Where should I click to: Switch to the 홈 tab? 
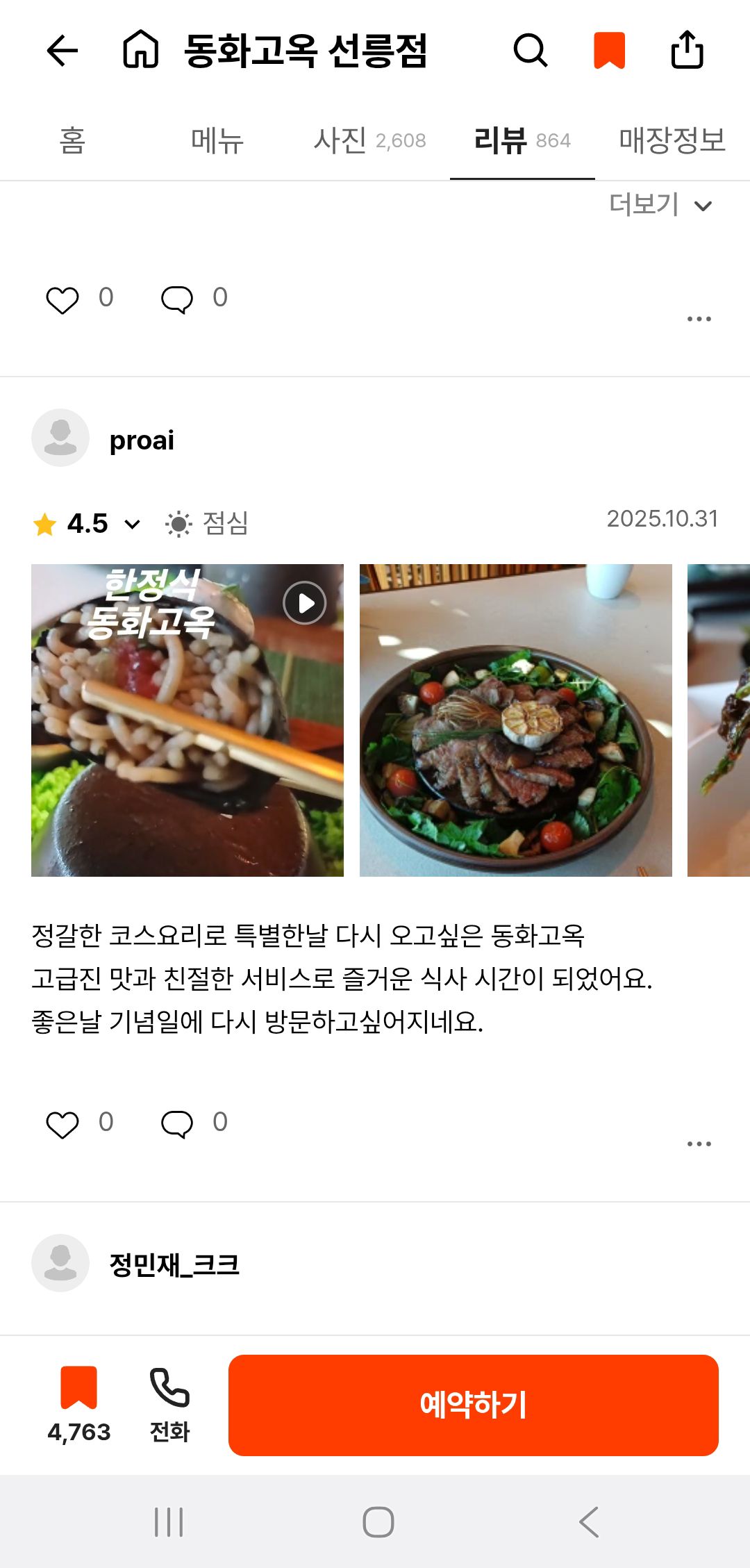[72, 141]
